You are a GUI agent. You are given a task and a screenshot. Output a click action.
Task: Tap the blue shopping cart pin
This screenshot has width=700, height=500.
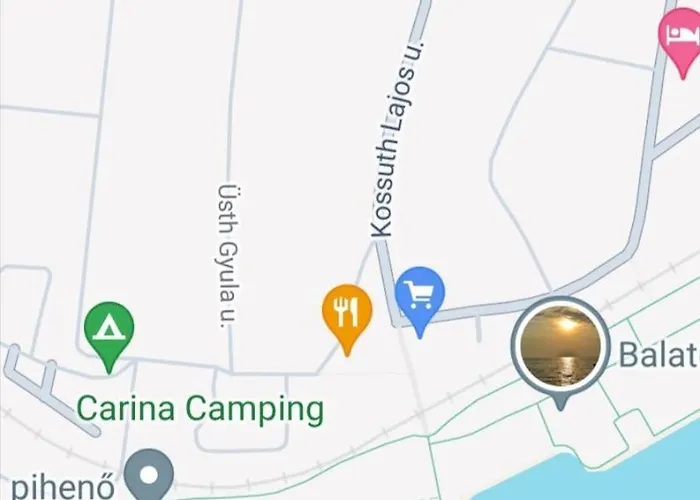point(420,296)
